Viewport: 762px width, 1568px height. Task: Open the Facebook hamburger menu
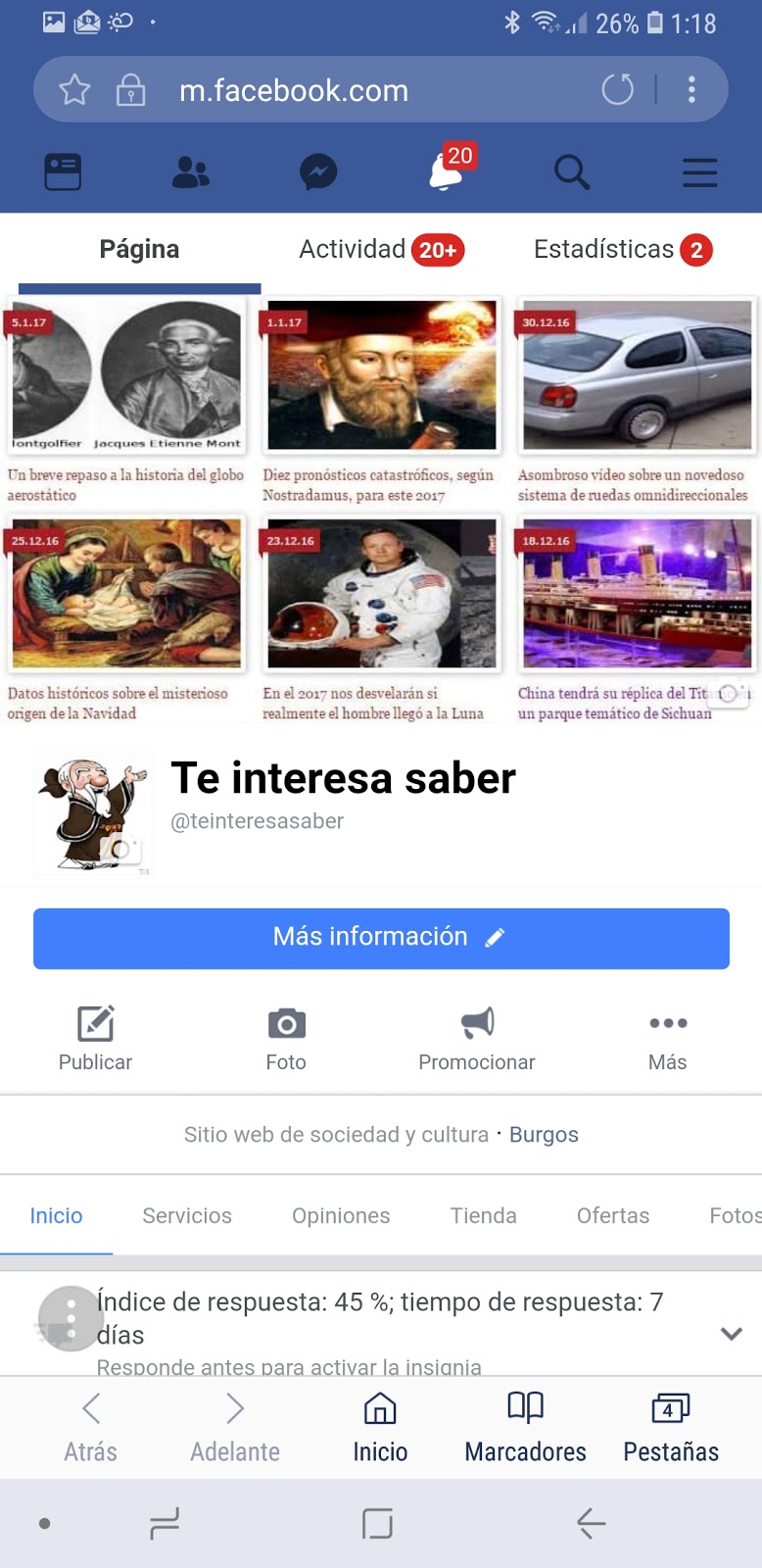coord(699,172)
